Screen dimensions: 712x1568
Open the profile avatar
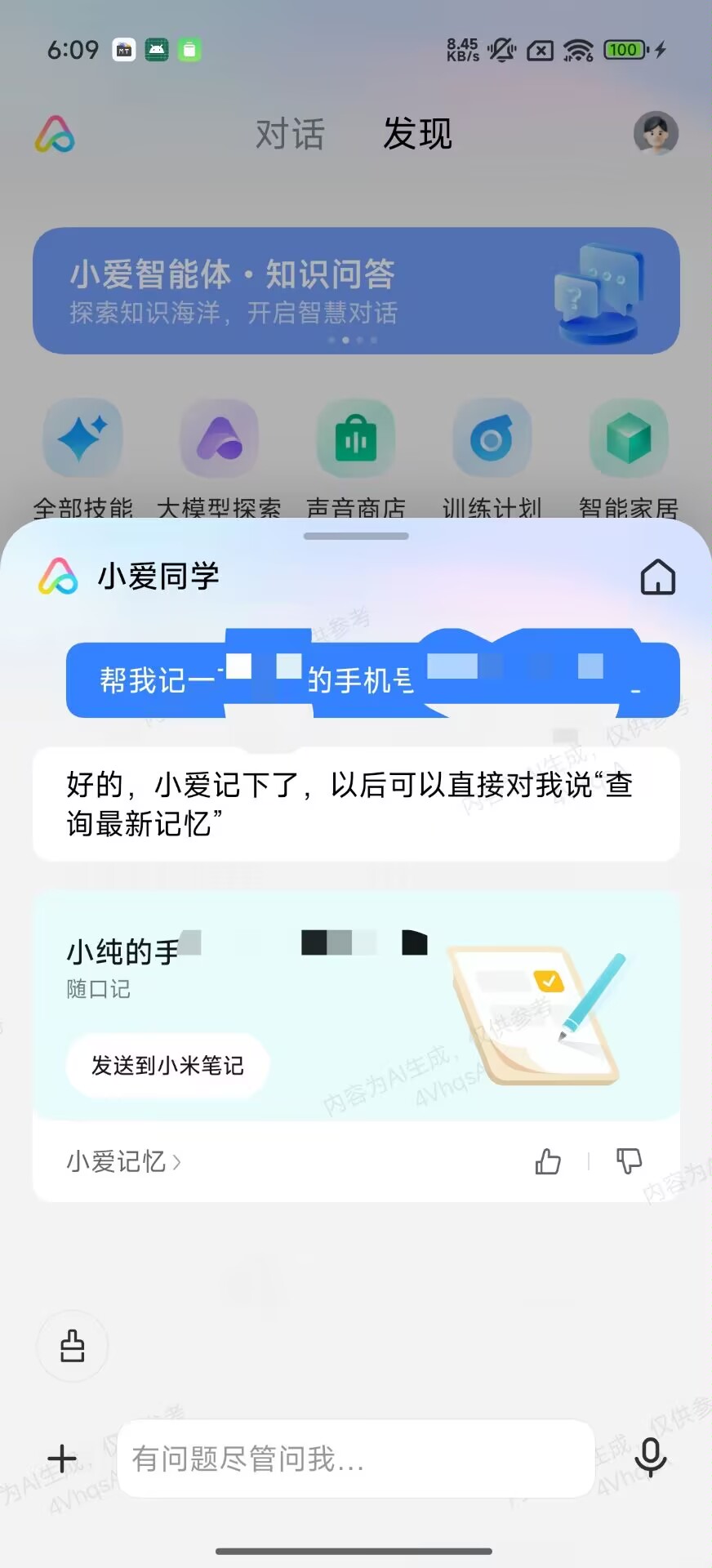(x=656, y=134)
